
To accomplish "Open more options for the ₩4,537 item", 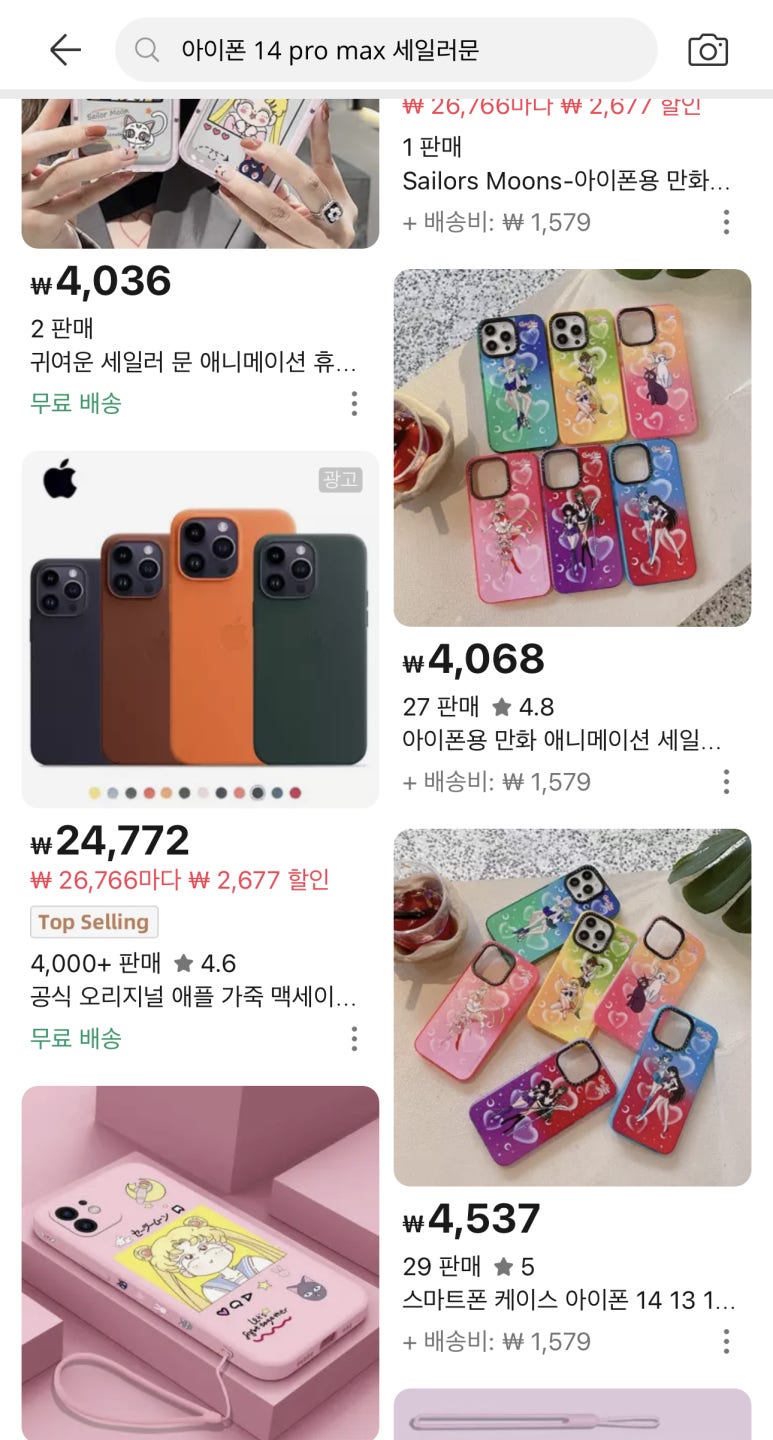I will pos(726,1341).
